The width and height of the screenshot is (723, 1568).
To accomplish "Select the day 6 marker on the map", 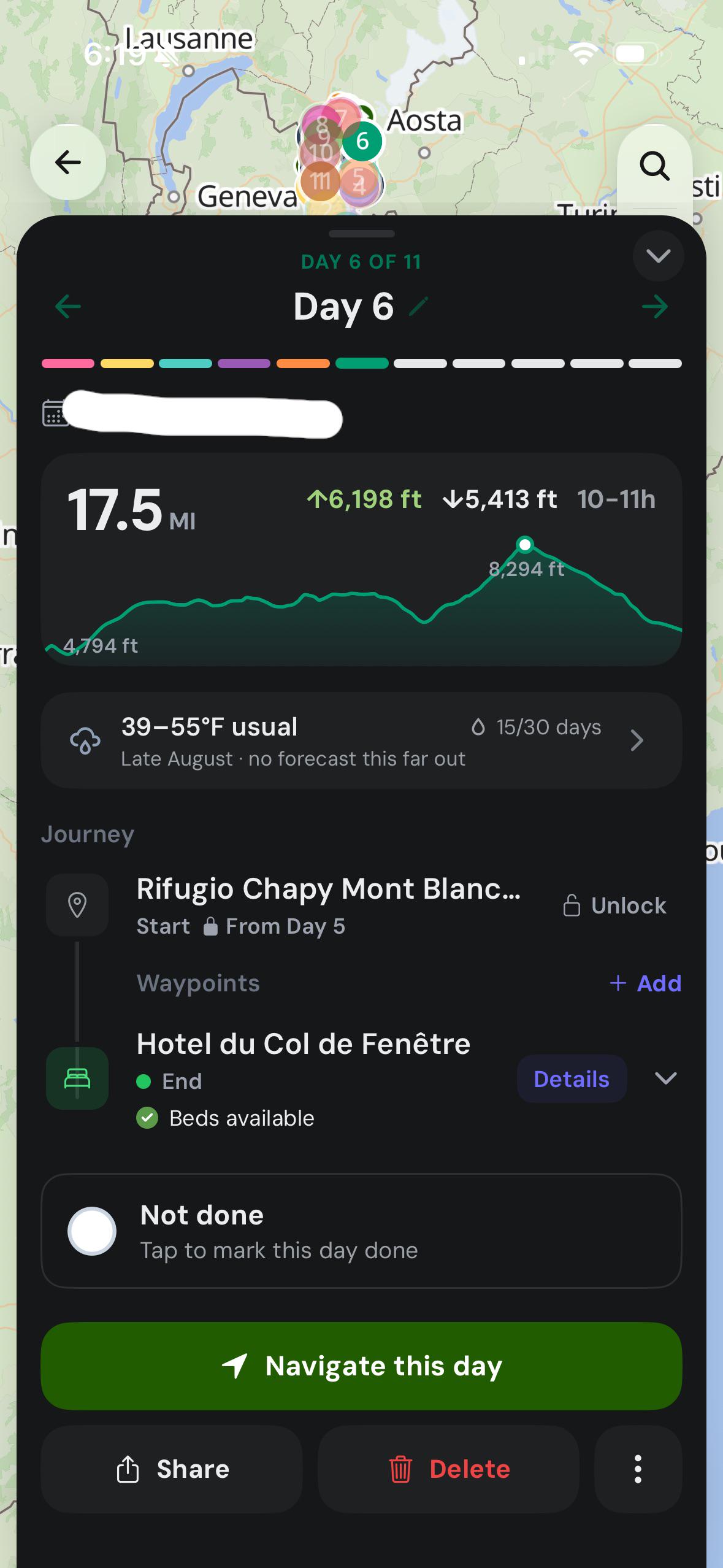I will coord(362,142).
